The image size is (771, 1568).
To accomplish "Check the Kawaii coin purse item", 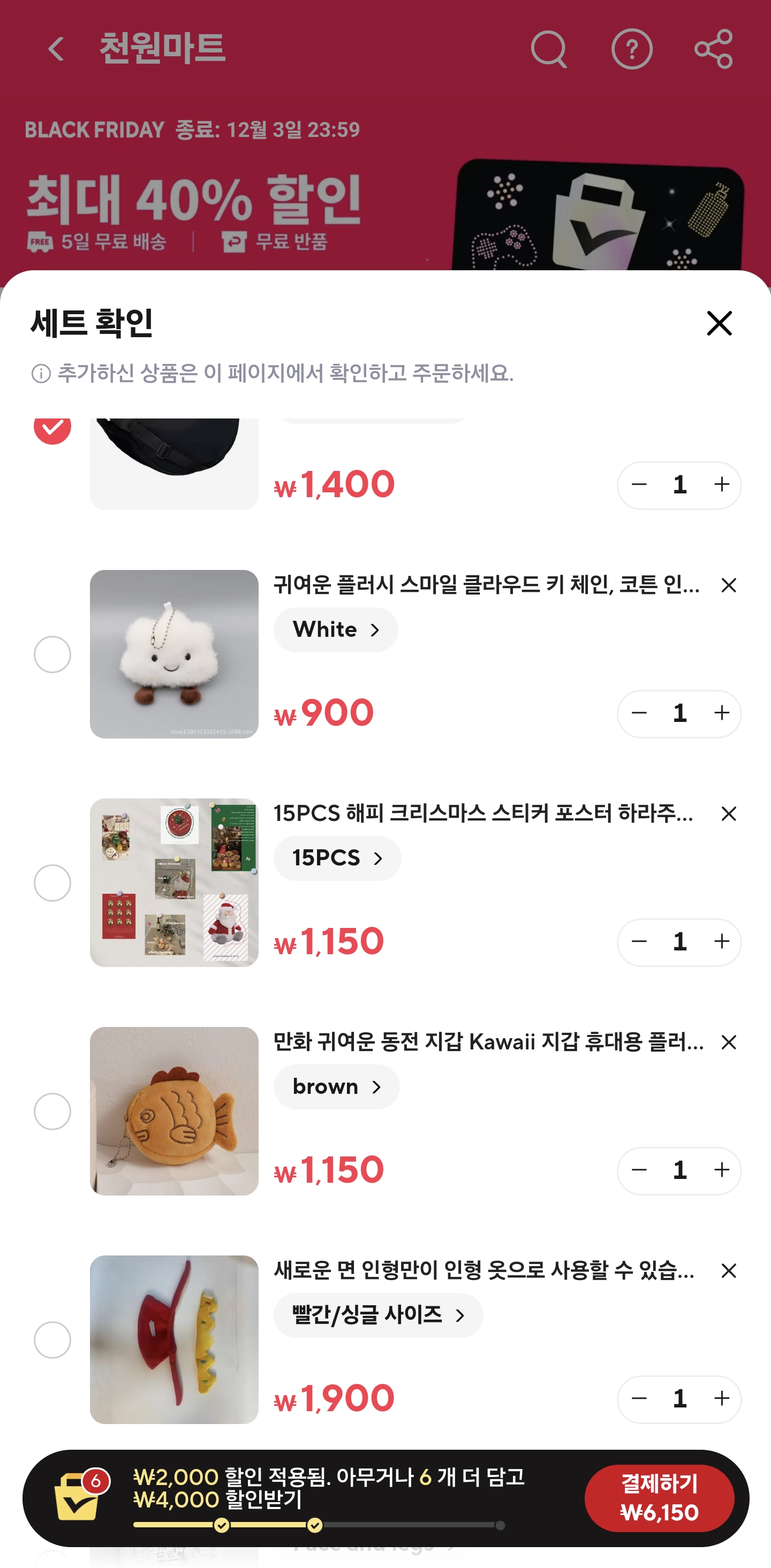I will 52,1112.
